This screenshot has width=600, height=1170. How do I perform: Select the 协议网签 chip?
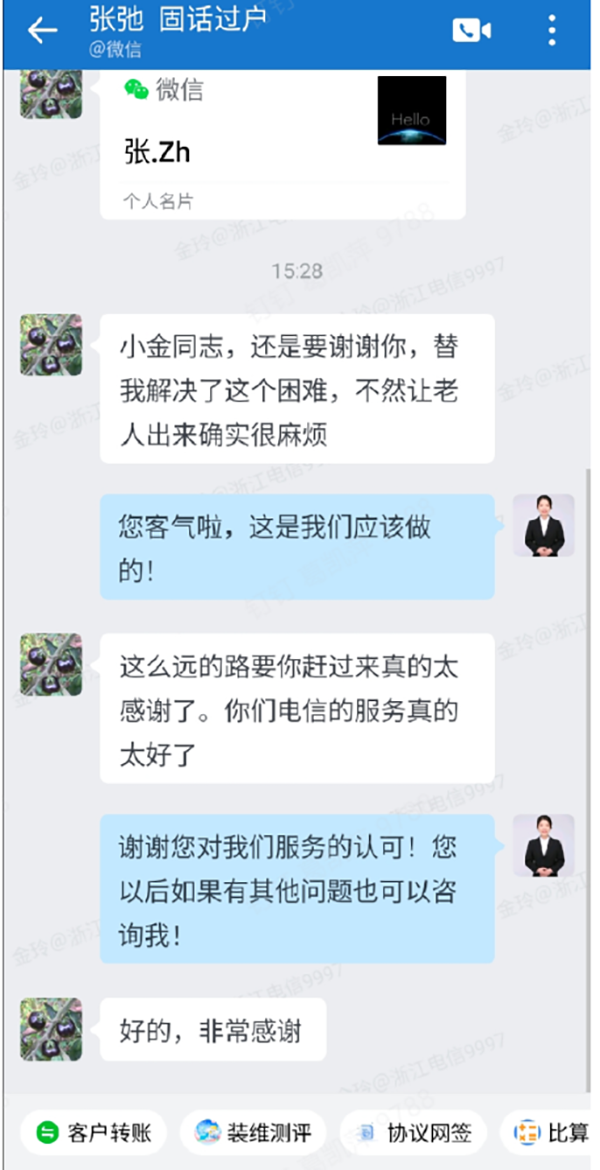[413, 1133]
